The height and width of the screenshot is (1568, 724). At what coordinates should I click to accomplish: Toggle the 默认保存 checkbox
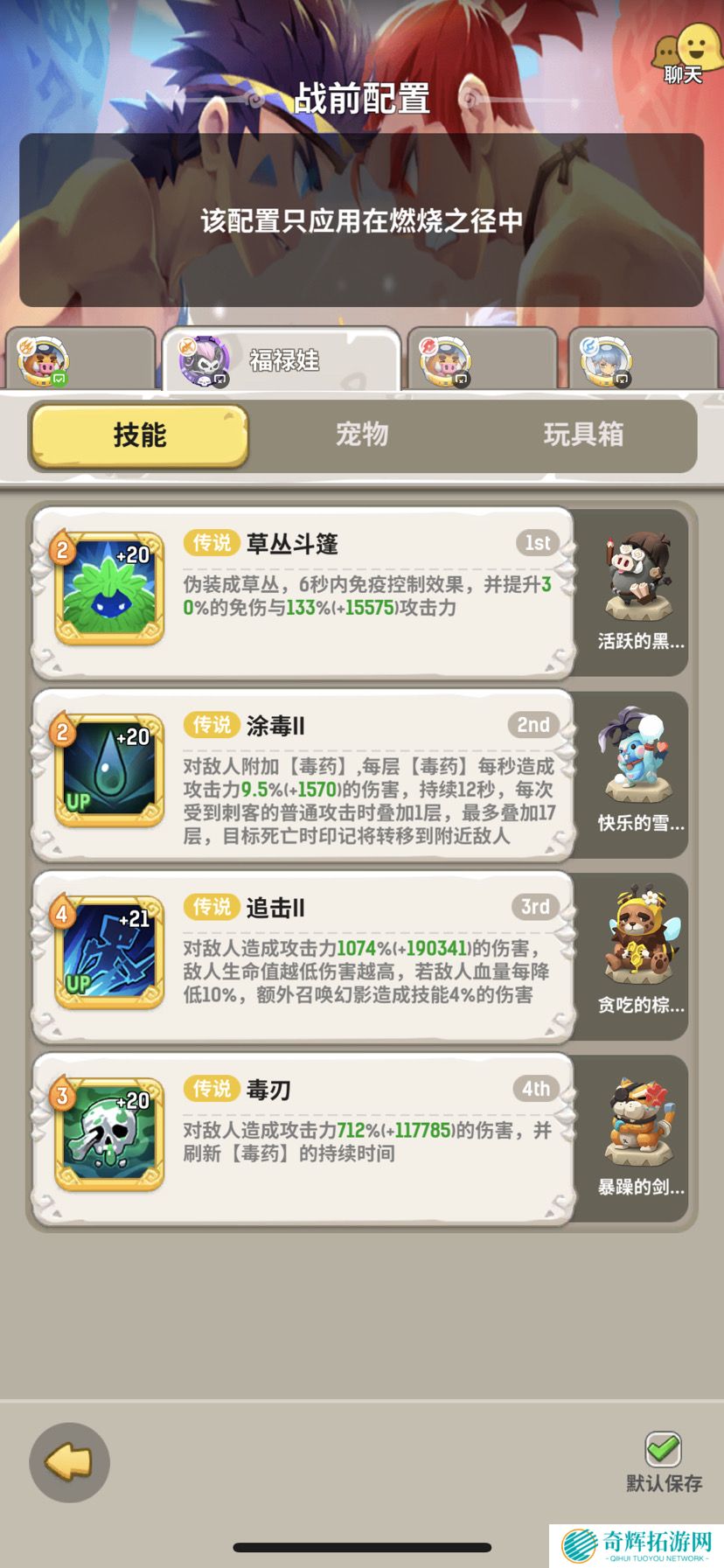[x=663, y=1450]
